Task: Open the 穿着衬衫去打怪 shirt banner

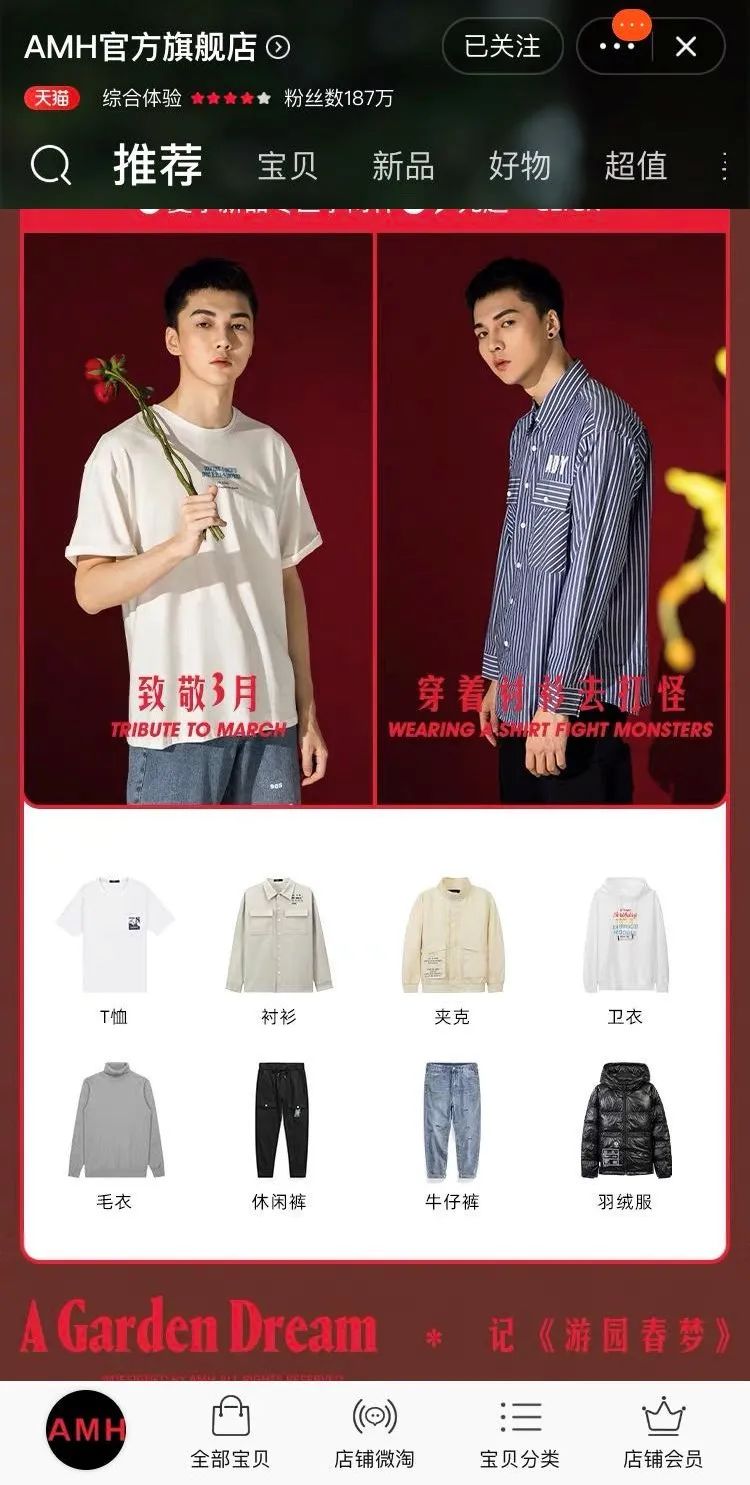Action: click(551, 520)
